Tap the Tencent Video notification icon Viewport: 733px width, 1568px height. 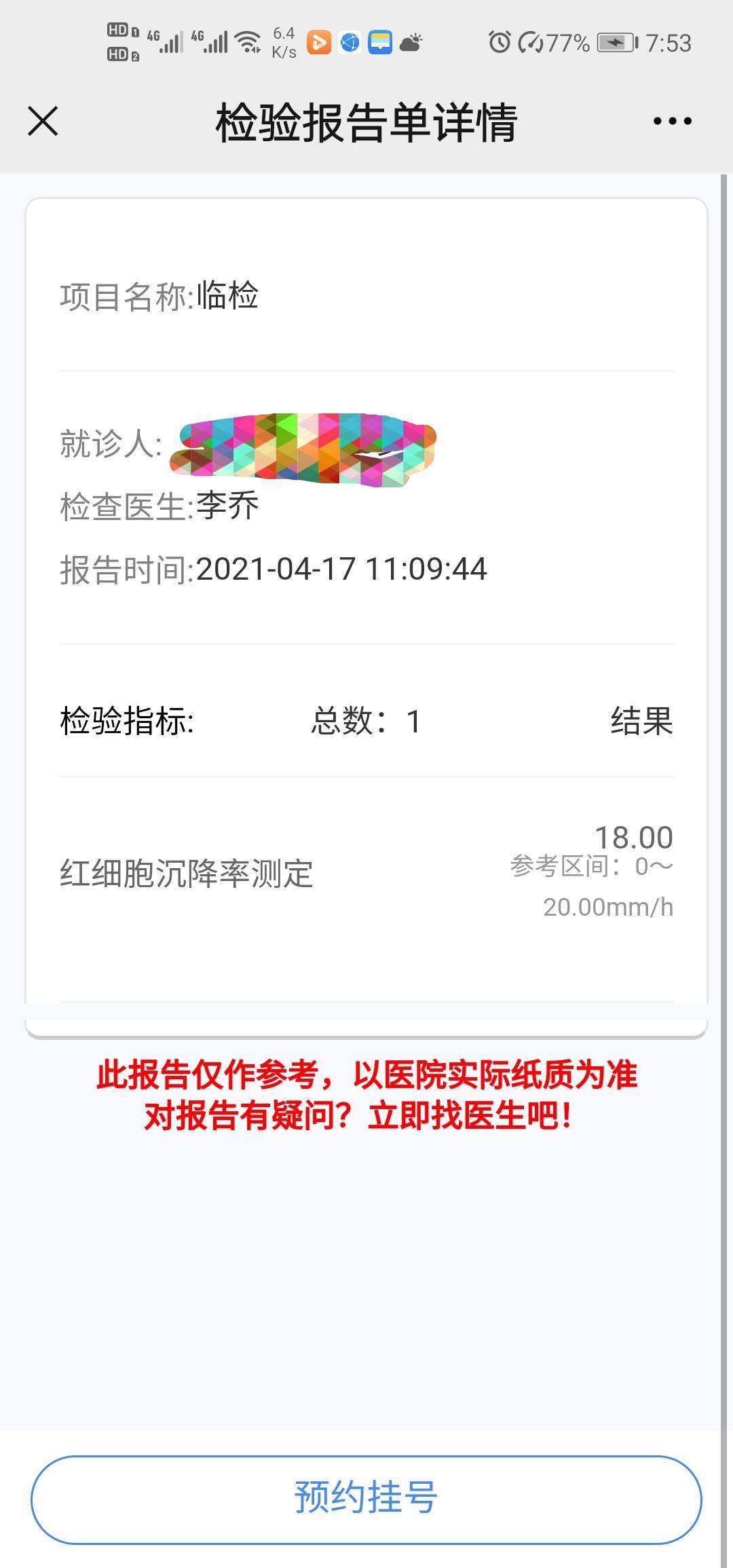(x=318, y=42)
